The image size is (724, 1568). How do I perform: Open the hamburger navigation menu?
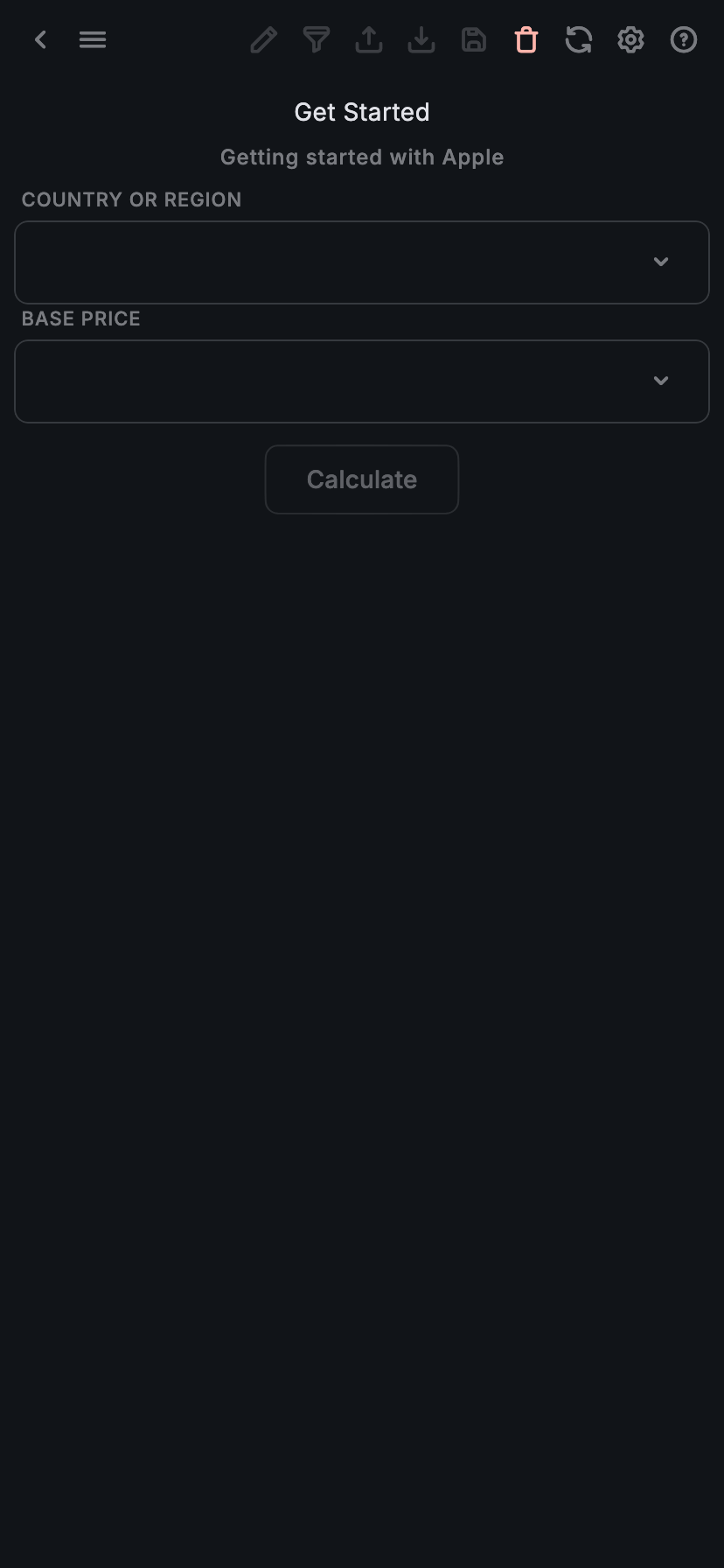pos(93,39)
